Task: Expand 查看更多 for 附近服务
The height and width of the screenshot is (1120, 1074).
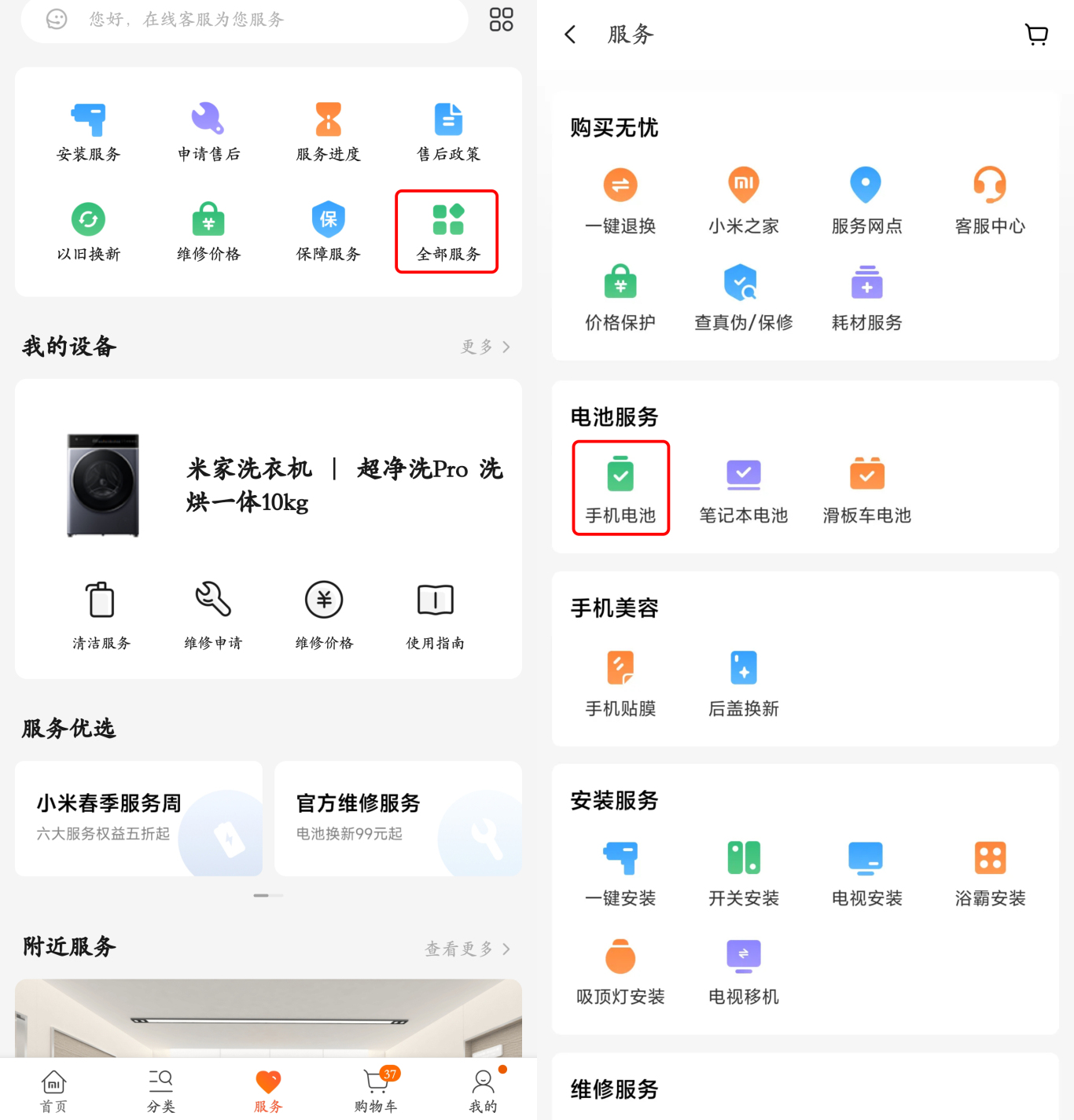Action: (460, 948)
